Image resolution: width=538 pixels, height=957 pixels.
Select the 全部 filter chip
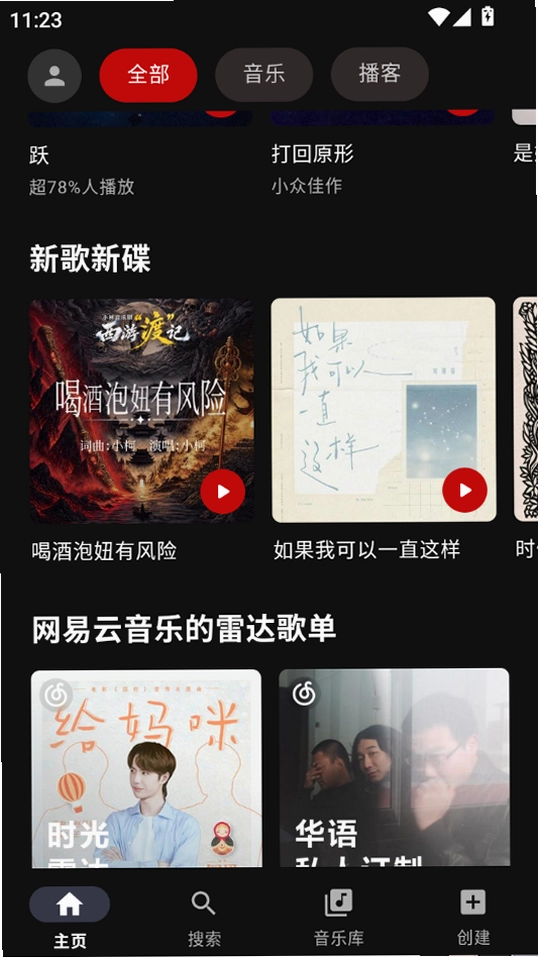pyautogui.click(x=148, y=75)
